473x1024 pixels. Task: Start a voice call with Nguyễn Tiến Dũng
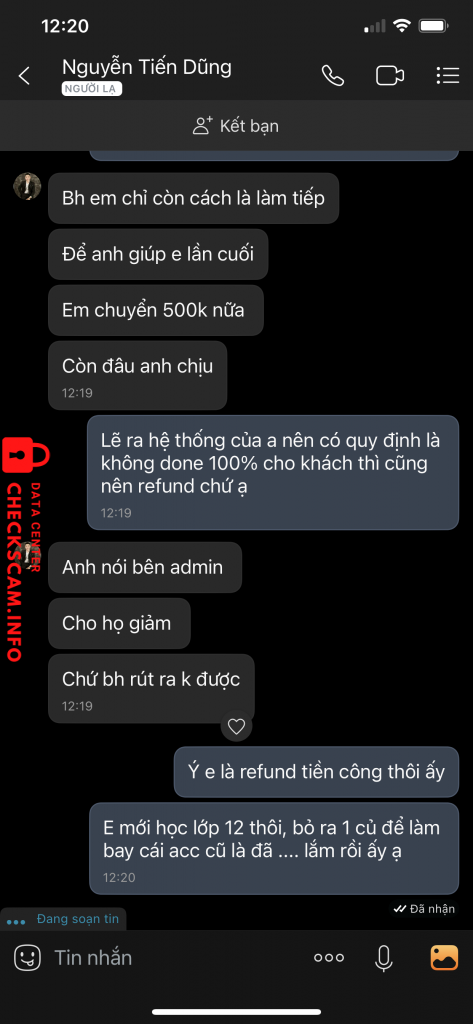tap(333, 76)
